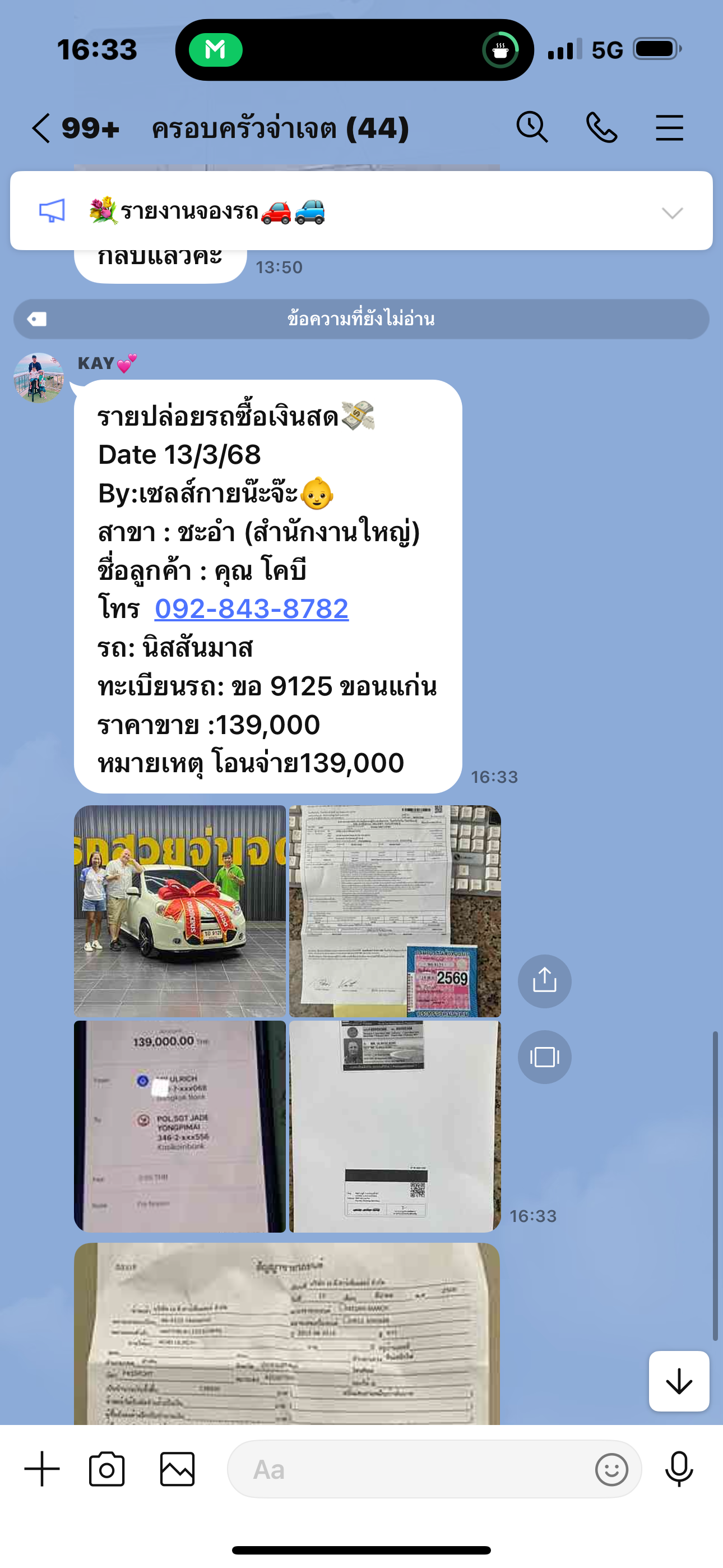The height and width of the screenshot is (1568, 723).
Task: Launch the camera from the chat bar
Action: point(107,1469)
